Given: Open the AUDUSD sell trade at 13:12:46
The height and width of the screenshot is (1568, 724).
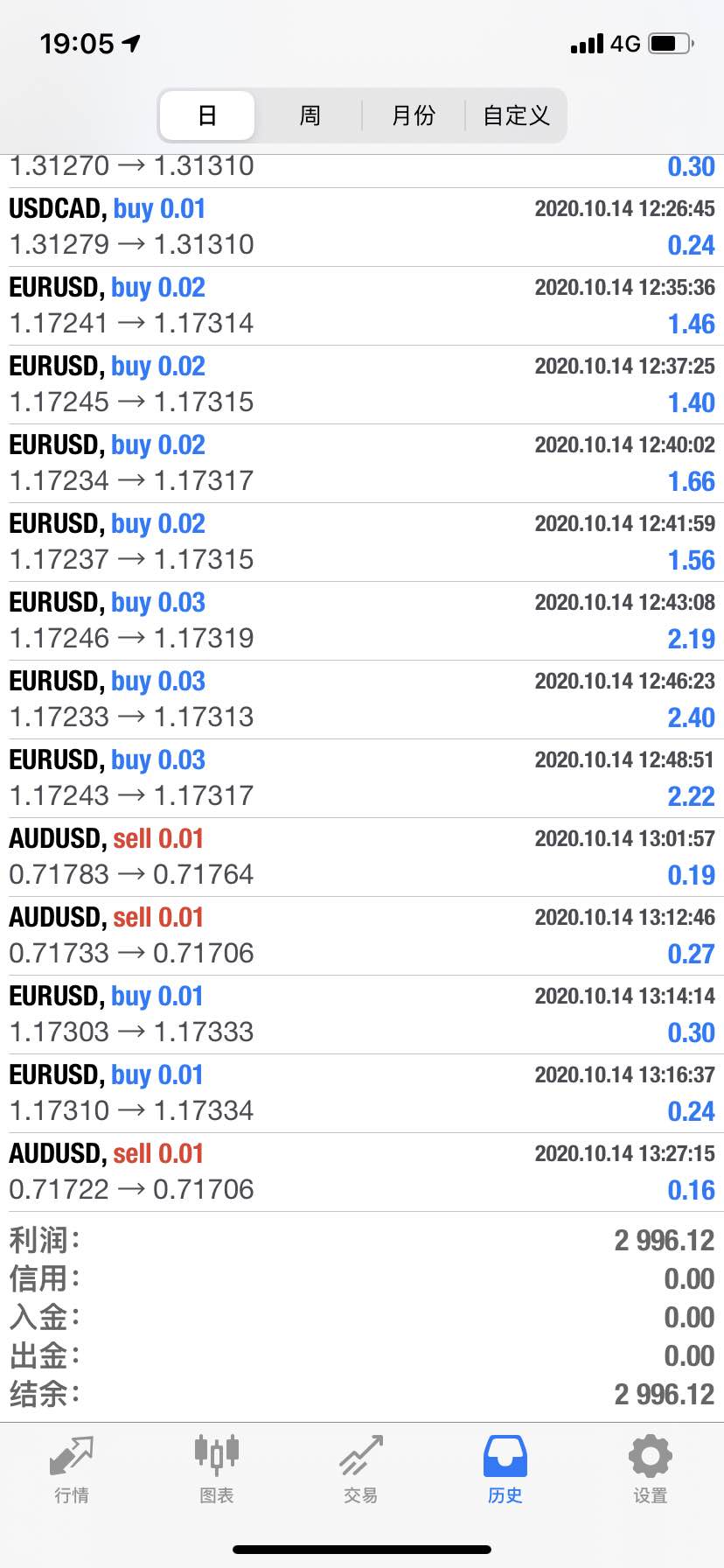Looking at the screenshot, I should [x=362, y=936].
